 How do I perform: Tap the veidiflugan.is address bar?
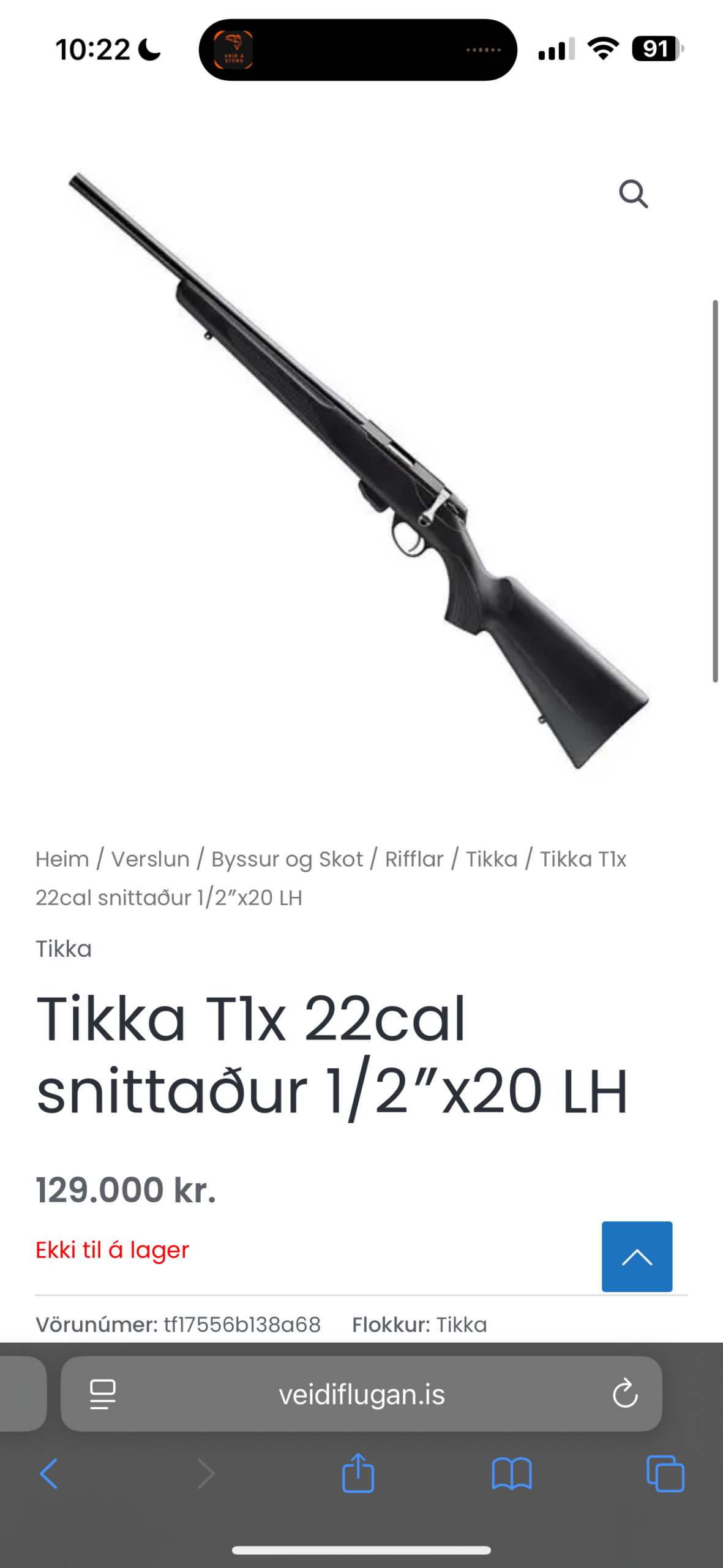(361, 1395)
